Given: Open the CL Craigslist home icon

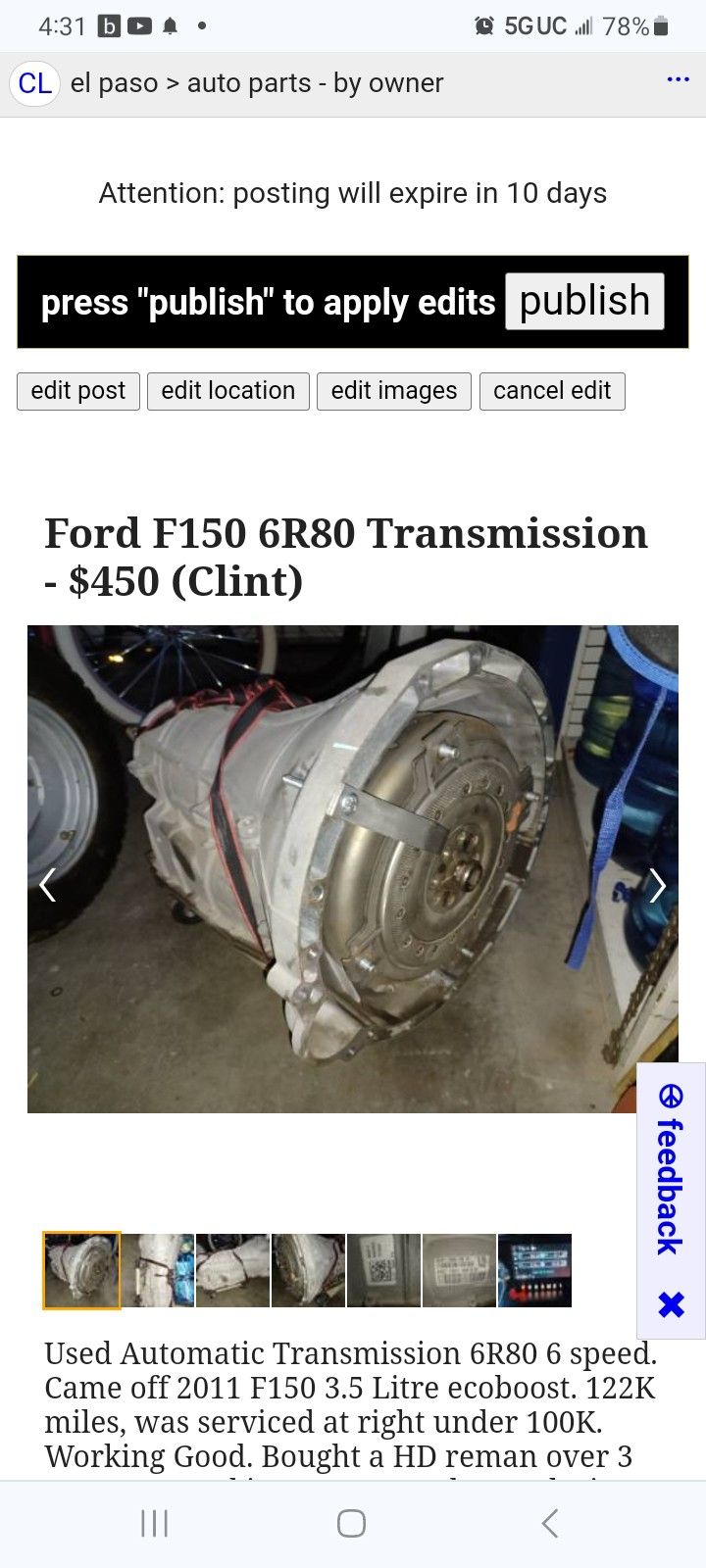Looking at the screenshot, I should point(34,83).
